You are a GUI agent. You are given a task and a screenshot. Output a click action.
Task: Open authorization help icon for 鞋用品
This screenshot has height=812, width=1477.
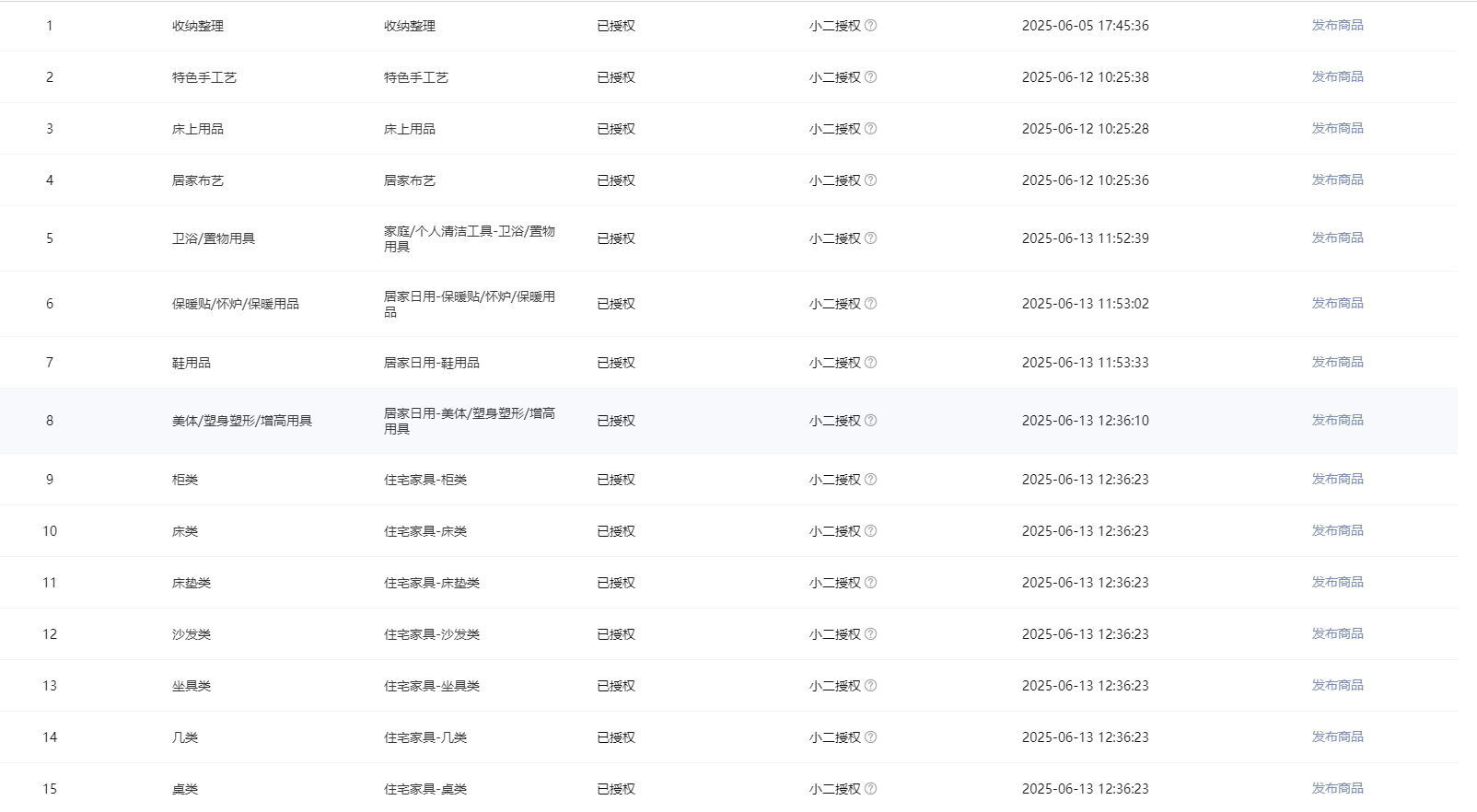tap(871, 363)
